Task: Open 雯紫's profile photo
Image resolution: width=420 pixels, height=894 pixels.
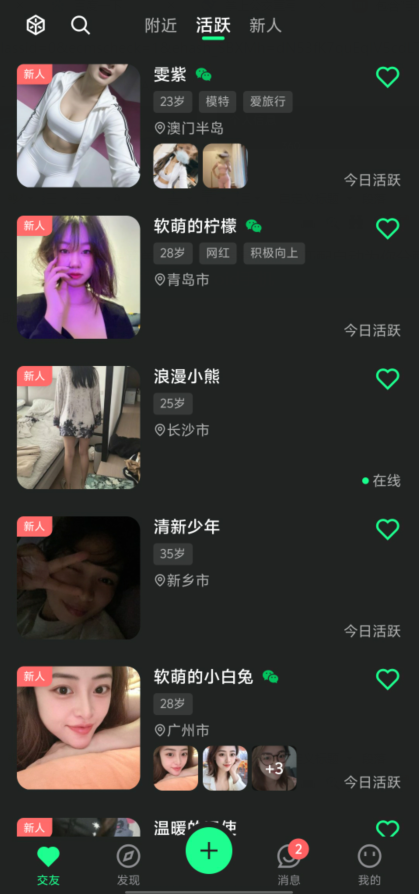Action: coord(79,125)
